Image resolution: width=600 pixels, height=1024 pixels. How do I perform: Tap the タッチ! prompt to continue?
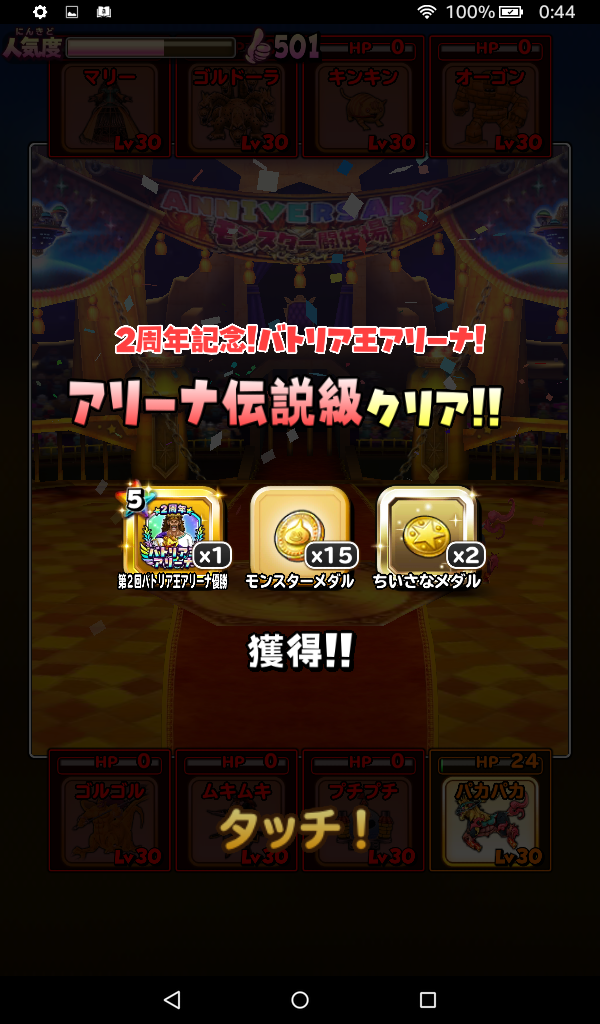pyautogui.click(x=295, y=827)
